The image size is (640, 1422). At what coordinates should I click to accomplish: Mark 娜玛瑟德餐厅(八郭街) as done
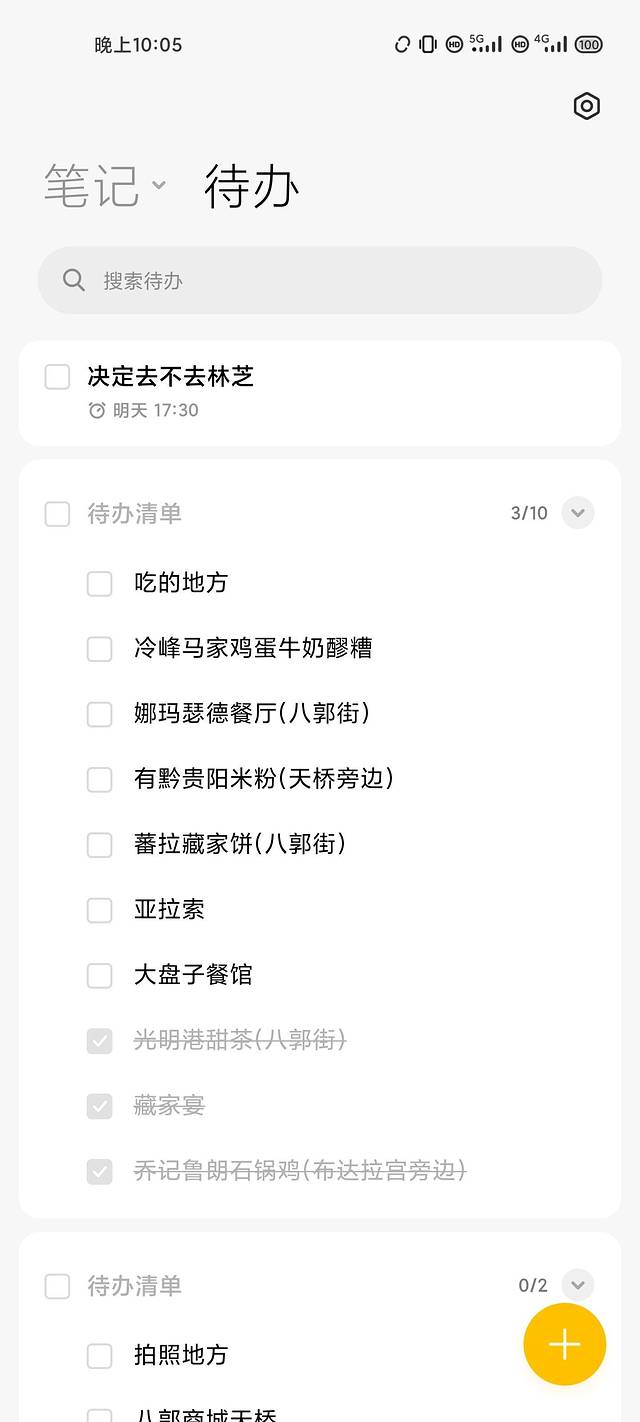(x=100, y=714)
